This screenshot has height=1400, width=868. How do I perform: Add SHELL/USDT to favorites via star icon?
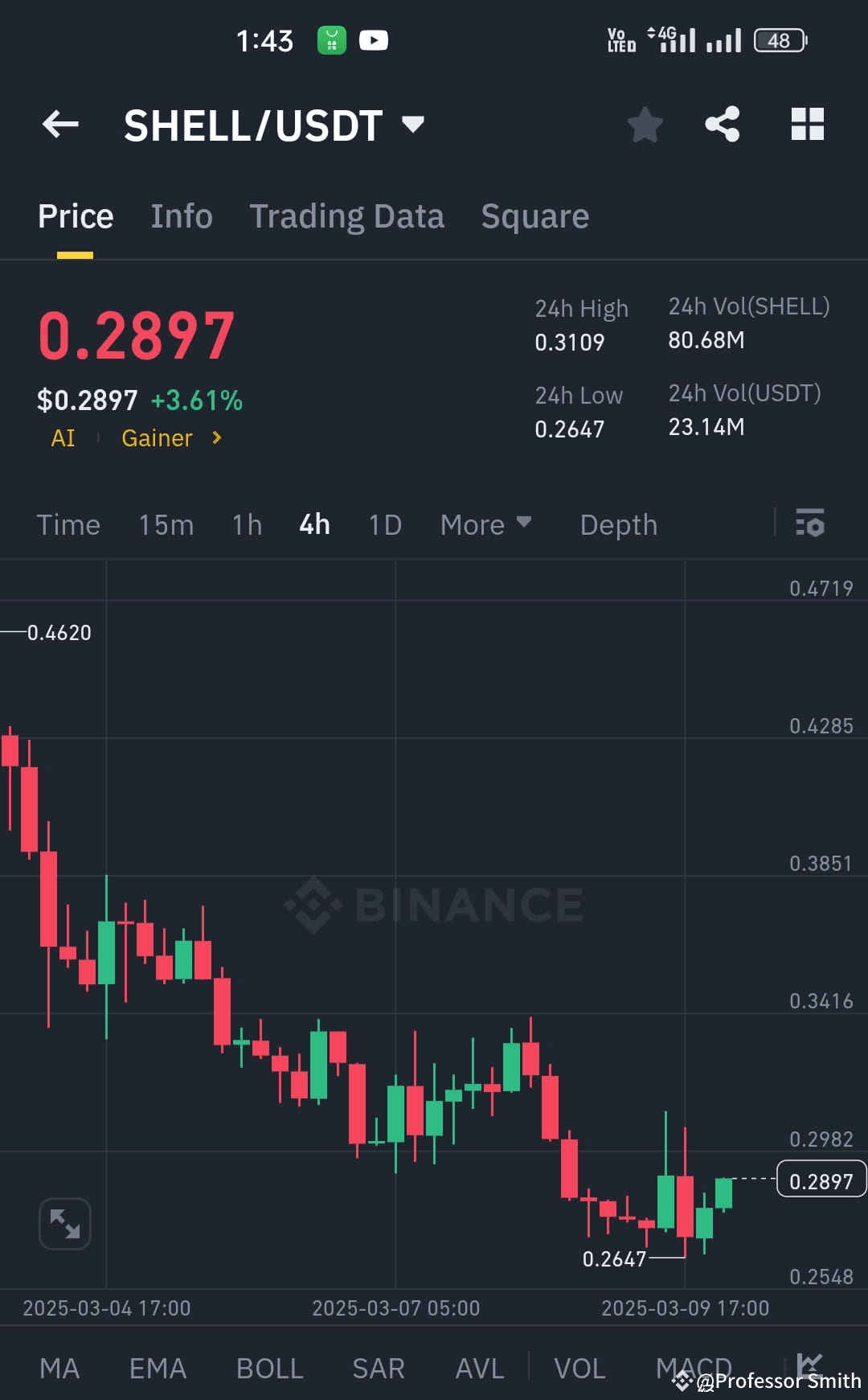pos(645,125)
